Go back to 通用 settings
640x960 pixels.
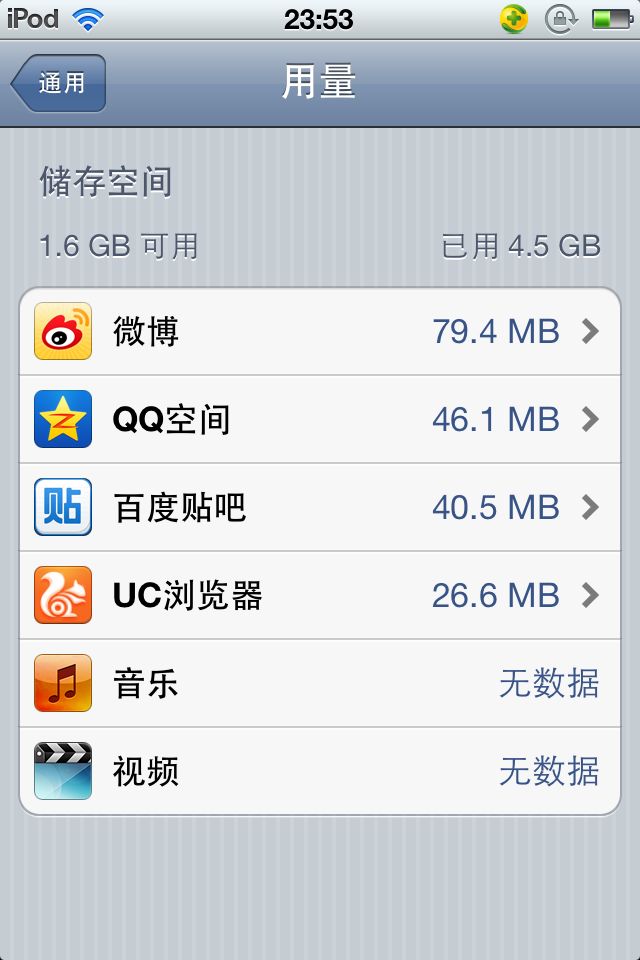(58, 83)
